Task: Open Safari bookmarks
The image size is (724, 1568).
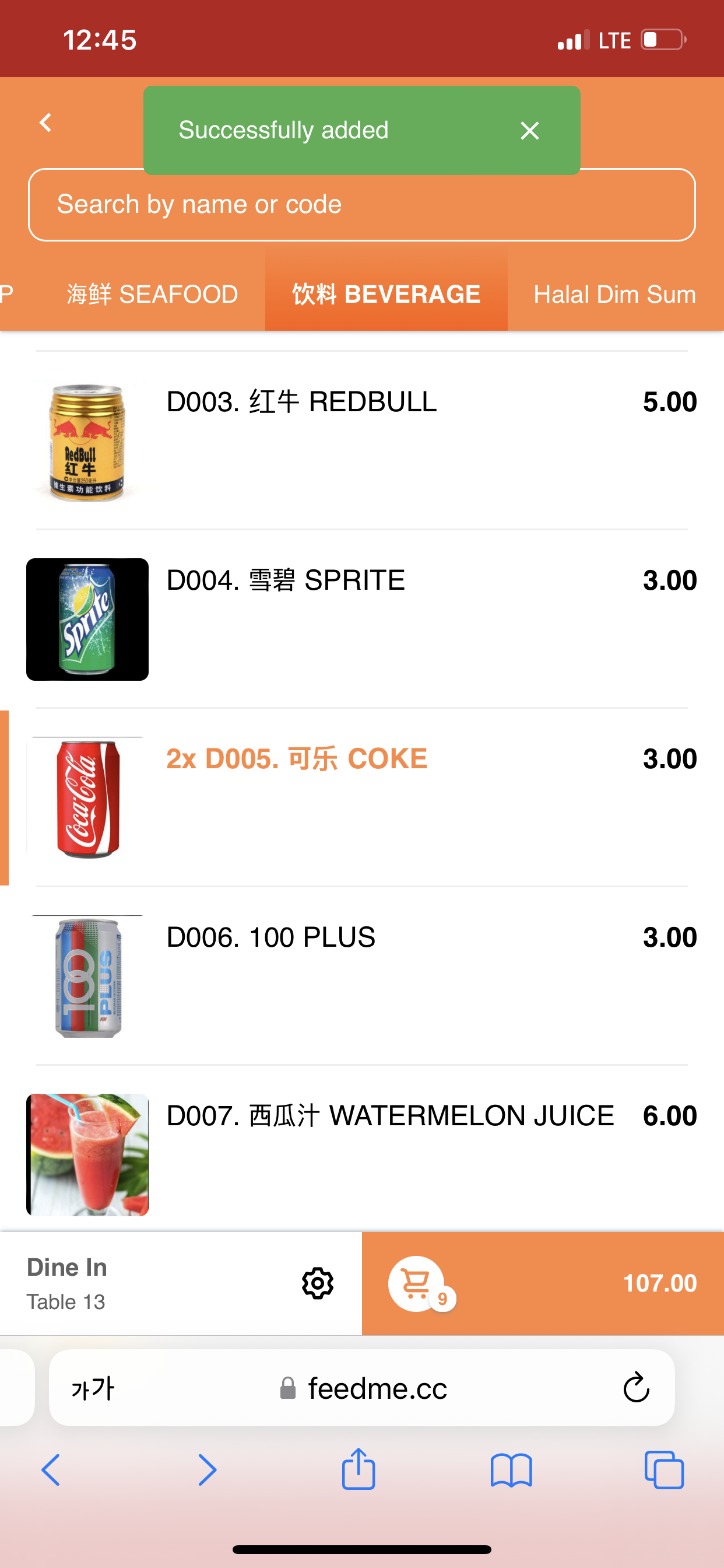Action: coord(511,1470)
